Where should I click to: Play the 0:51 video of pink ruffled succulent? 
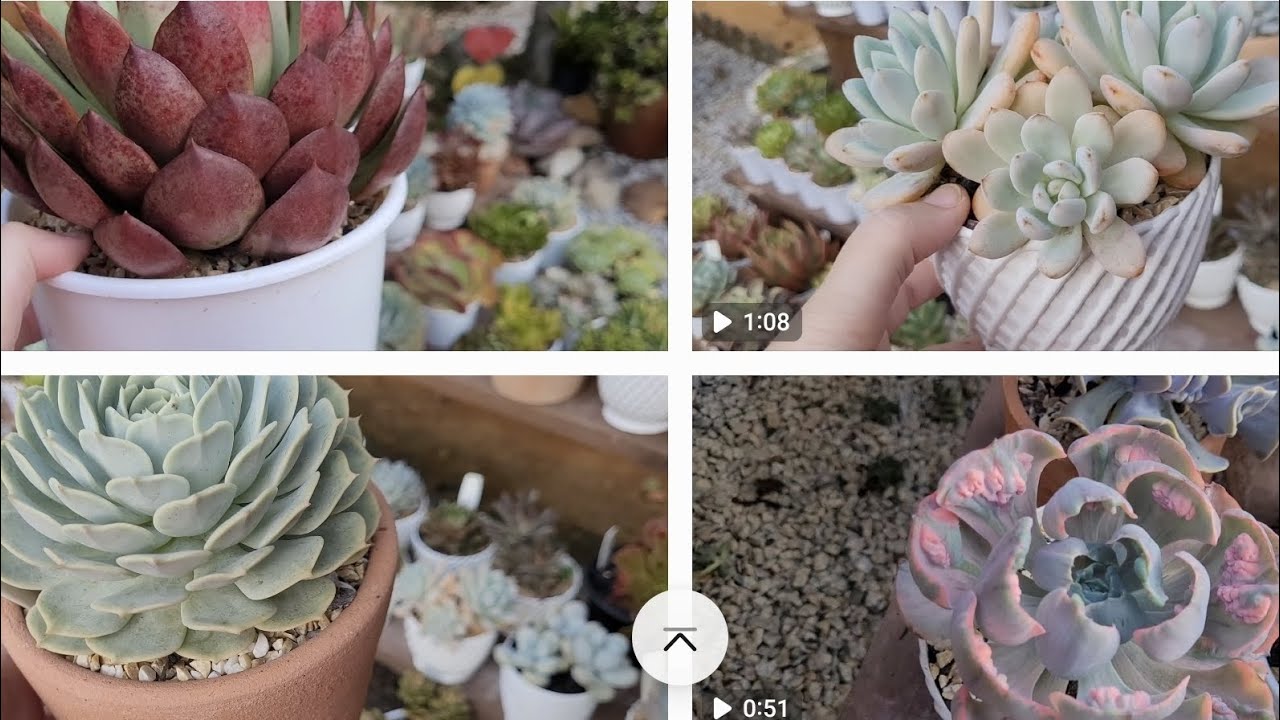(985, 548)
